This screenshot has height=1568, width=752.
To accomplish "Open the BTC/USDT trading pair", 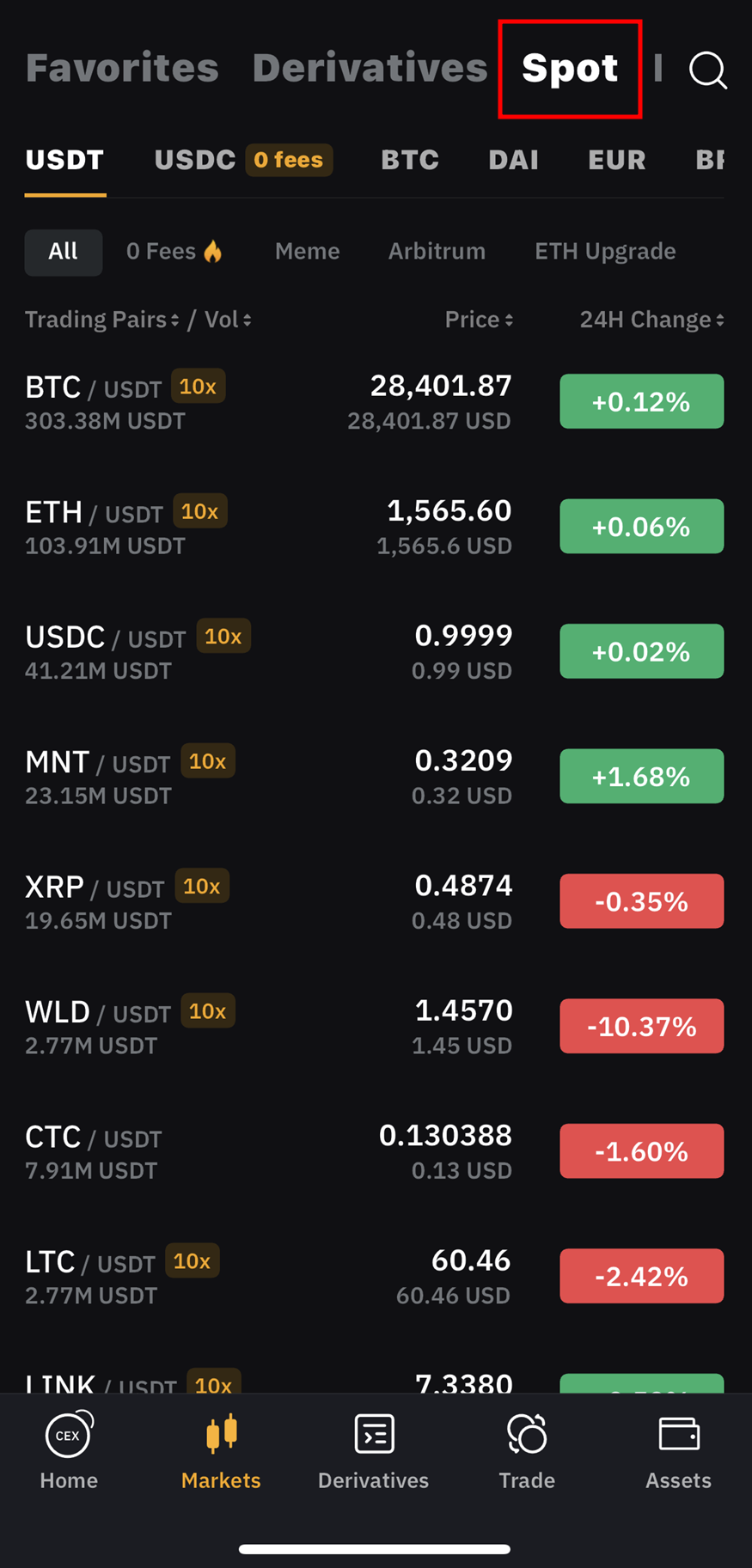I will [258, 402].
